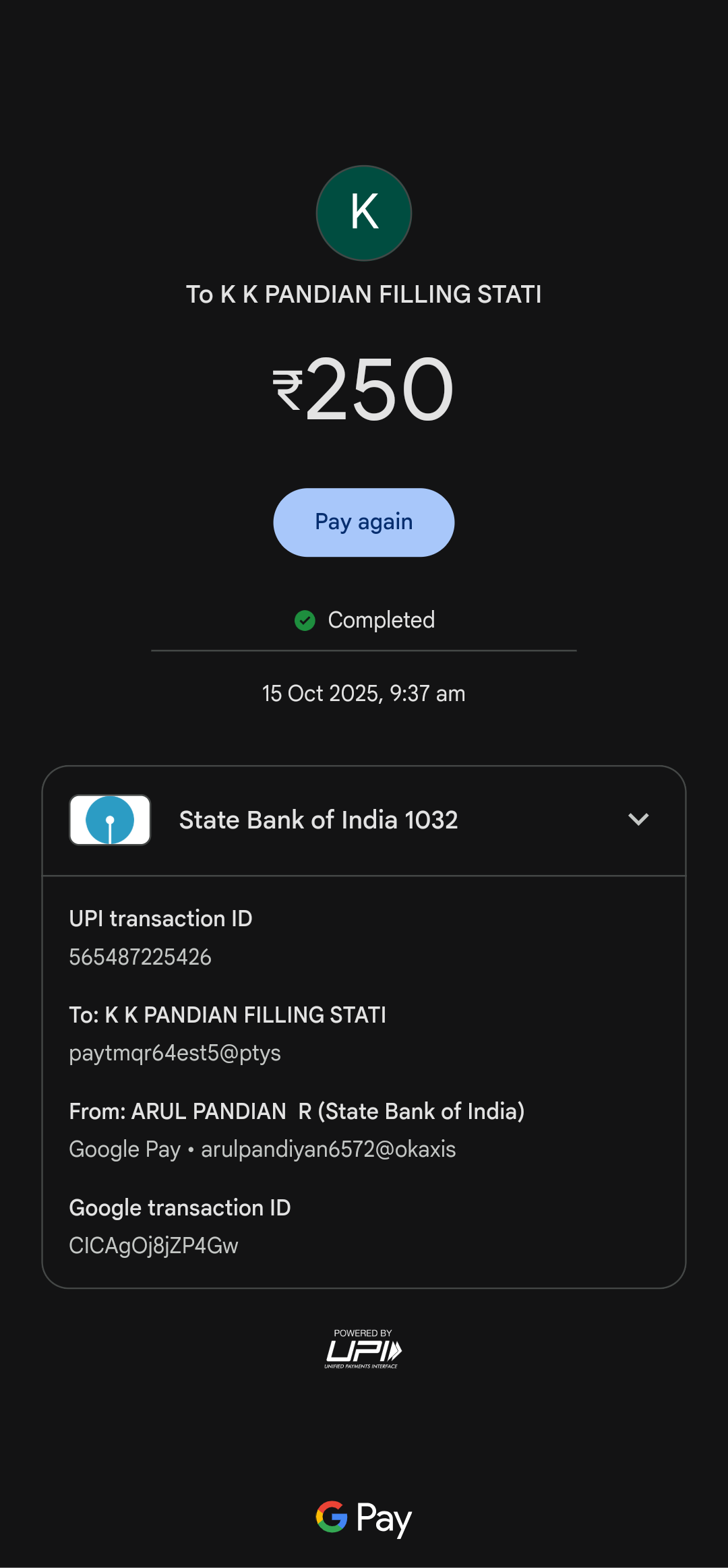Tap the Pay again button
The image size is (728, 1568).
click(x=363, y=522)
